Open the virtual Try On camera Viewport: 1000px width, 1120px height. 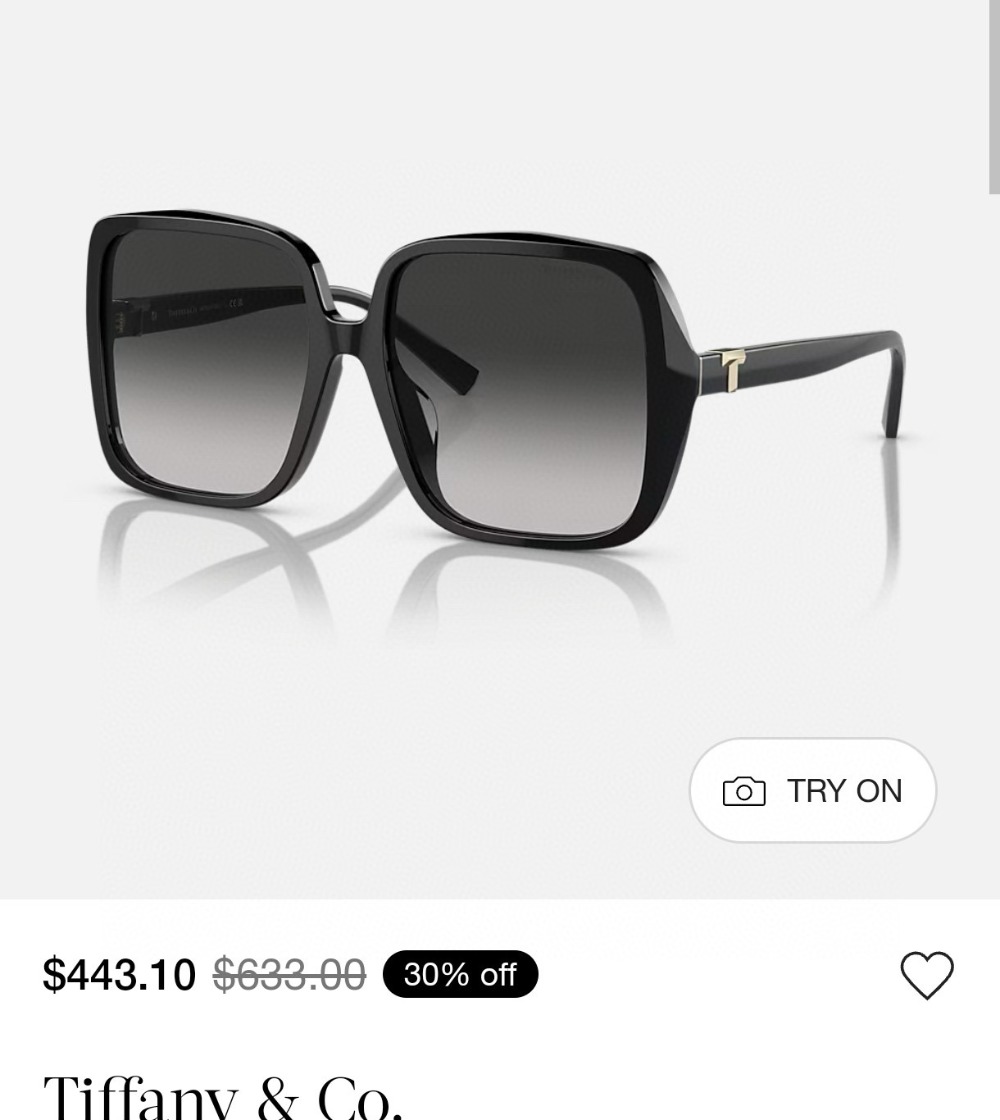tap(812, 791)
